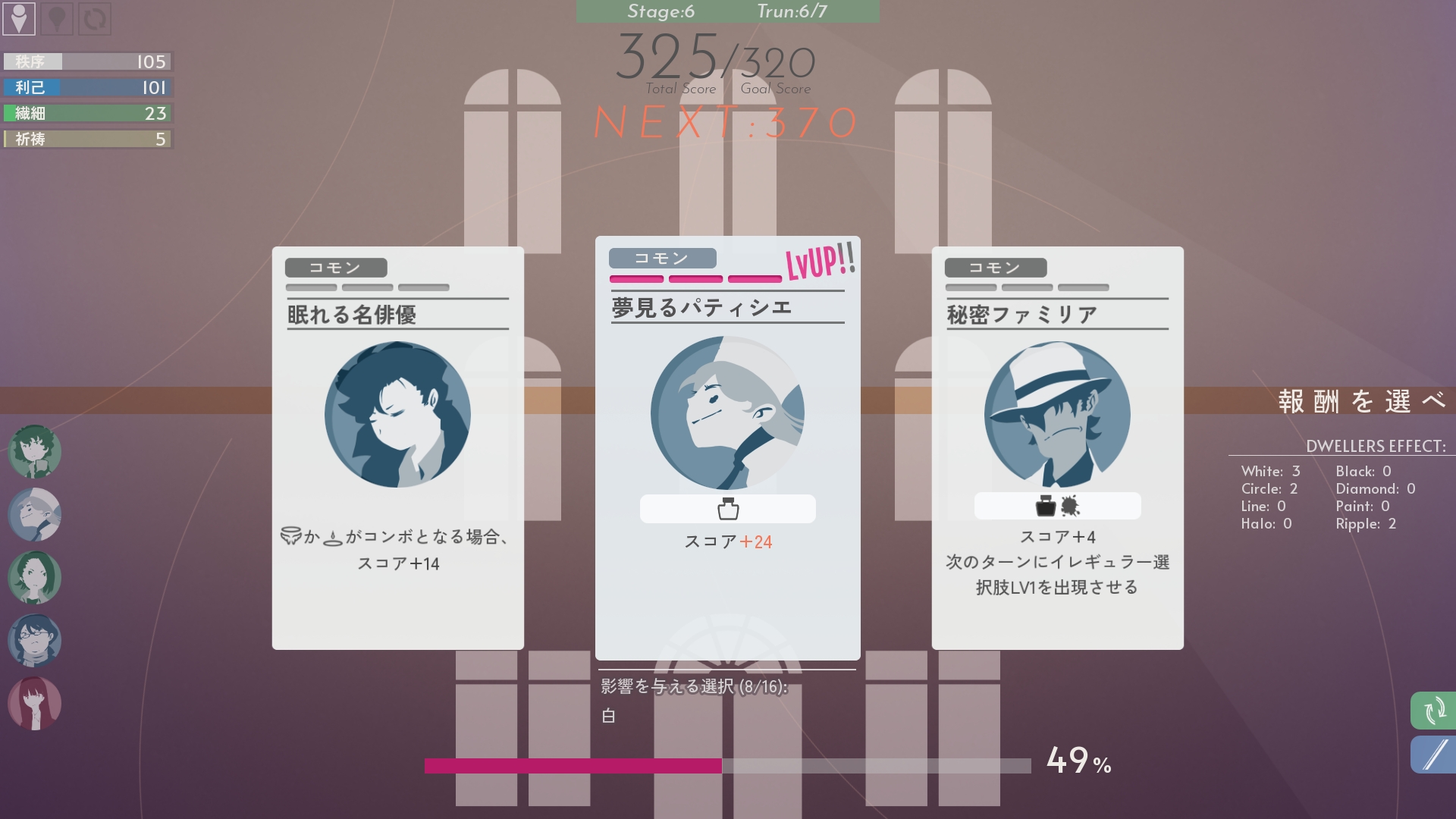The image size is (1456, 819).
Task: Choose the 夢見るパティシエ reward card
Action: click(x=727, y=447)
